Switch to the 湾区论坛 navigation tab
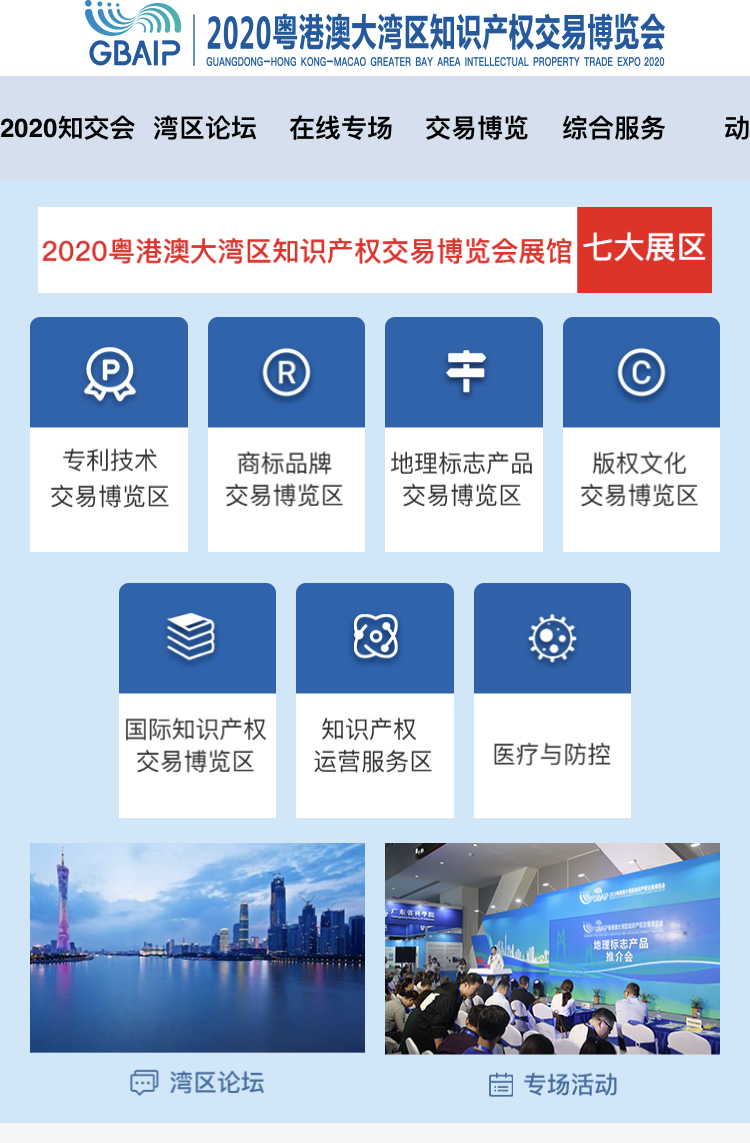The height and width of the screenshot is (1143, 750). point(205,128)
